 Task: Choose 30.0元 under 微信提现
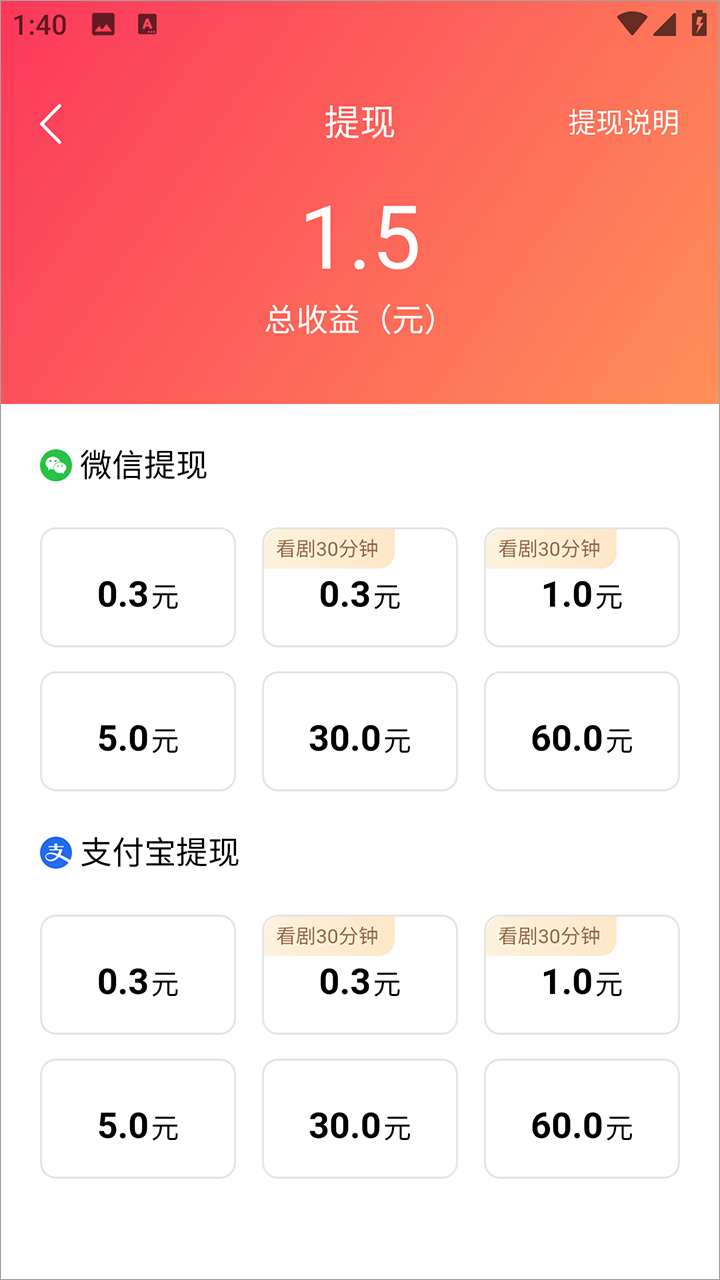point(360,732)
